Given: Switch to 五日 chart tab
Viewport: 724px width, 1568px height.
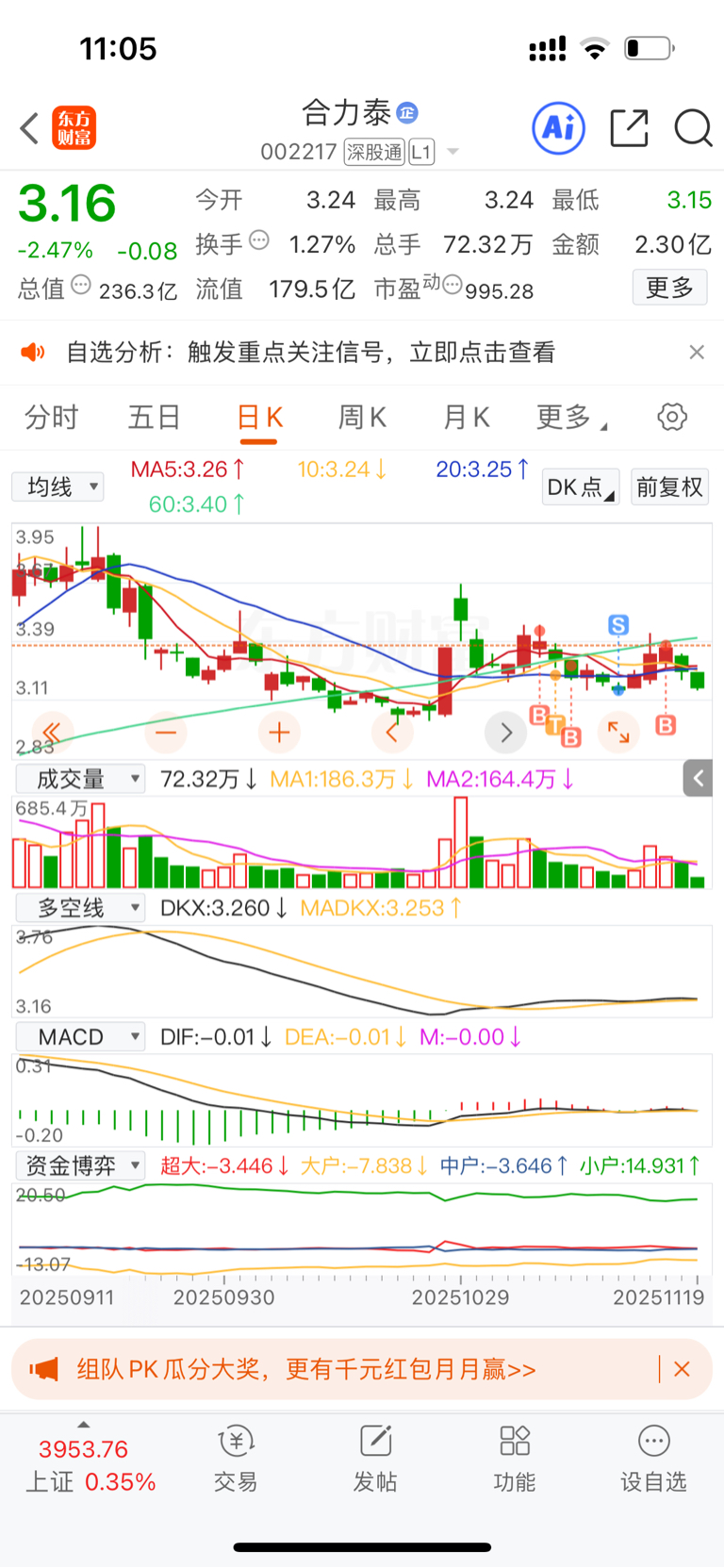Looking at the screenshot, I should (x=155, y=417).
